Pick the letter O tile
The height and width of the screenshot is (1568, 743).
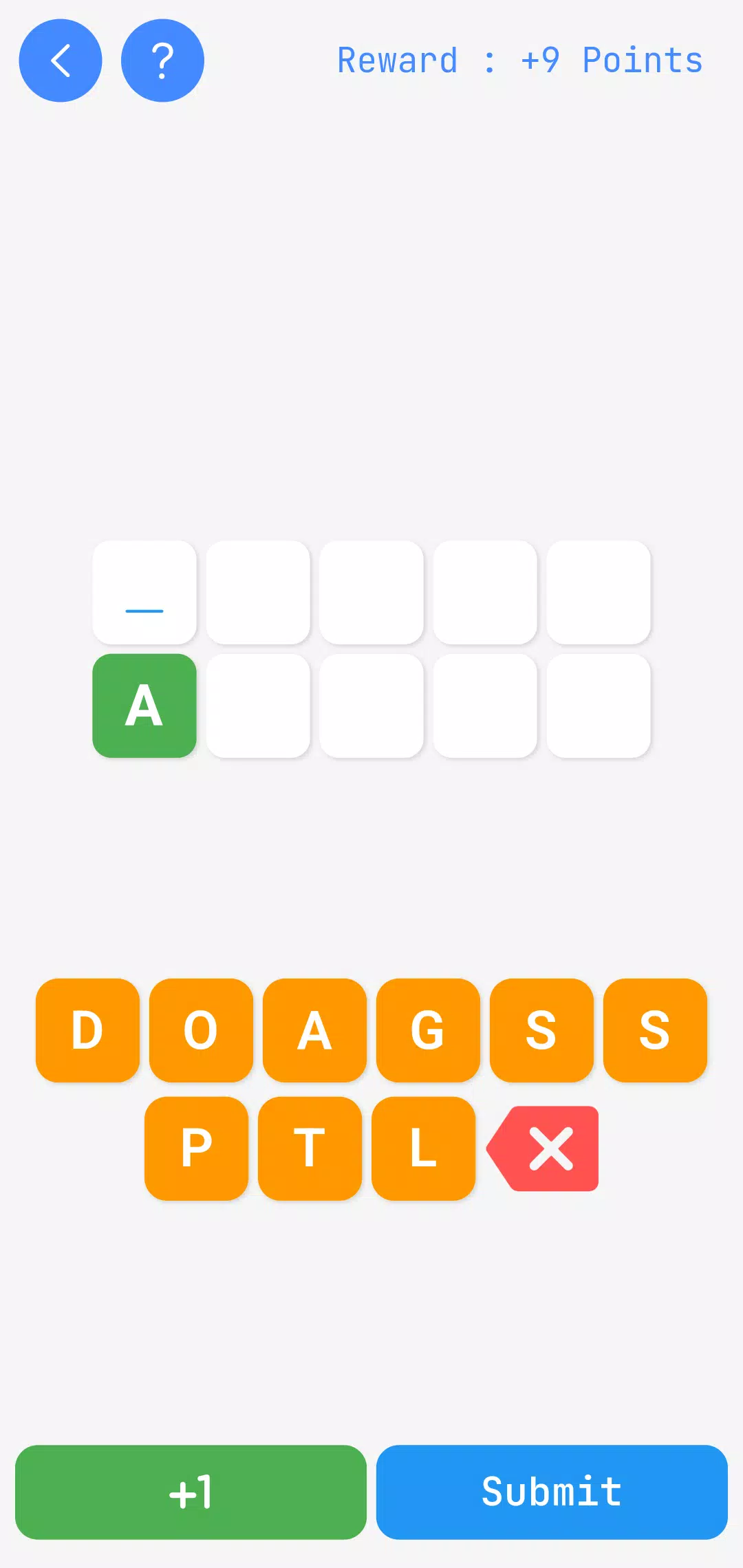pos(201,1030)
